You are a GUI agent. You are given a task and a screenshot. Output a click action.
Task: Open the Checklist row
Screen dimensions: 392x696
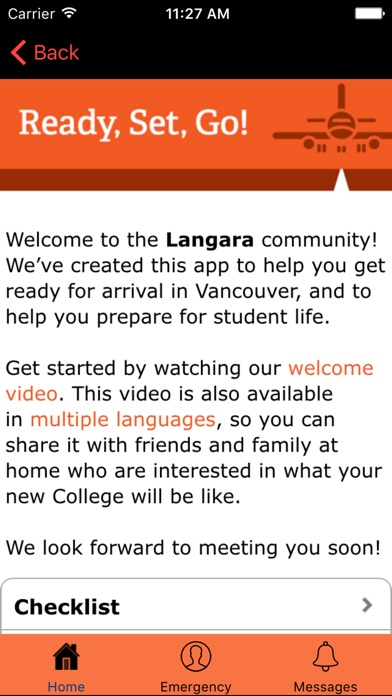pyautogui.click(x=196, y=605)
